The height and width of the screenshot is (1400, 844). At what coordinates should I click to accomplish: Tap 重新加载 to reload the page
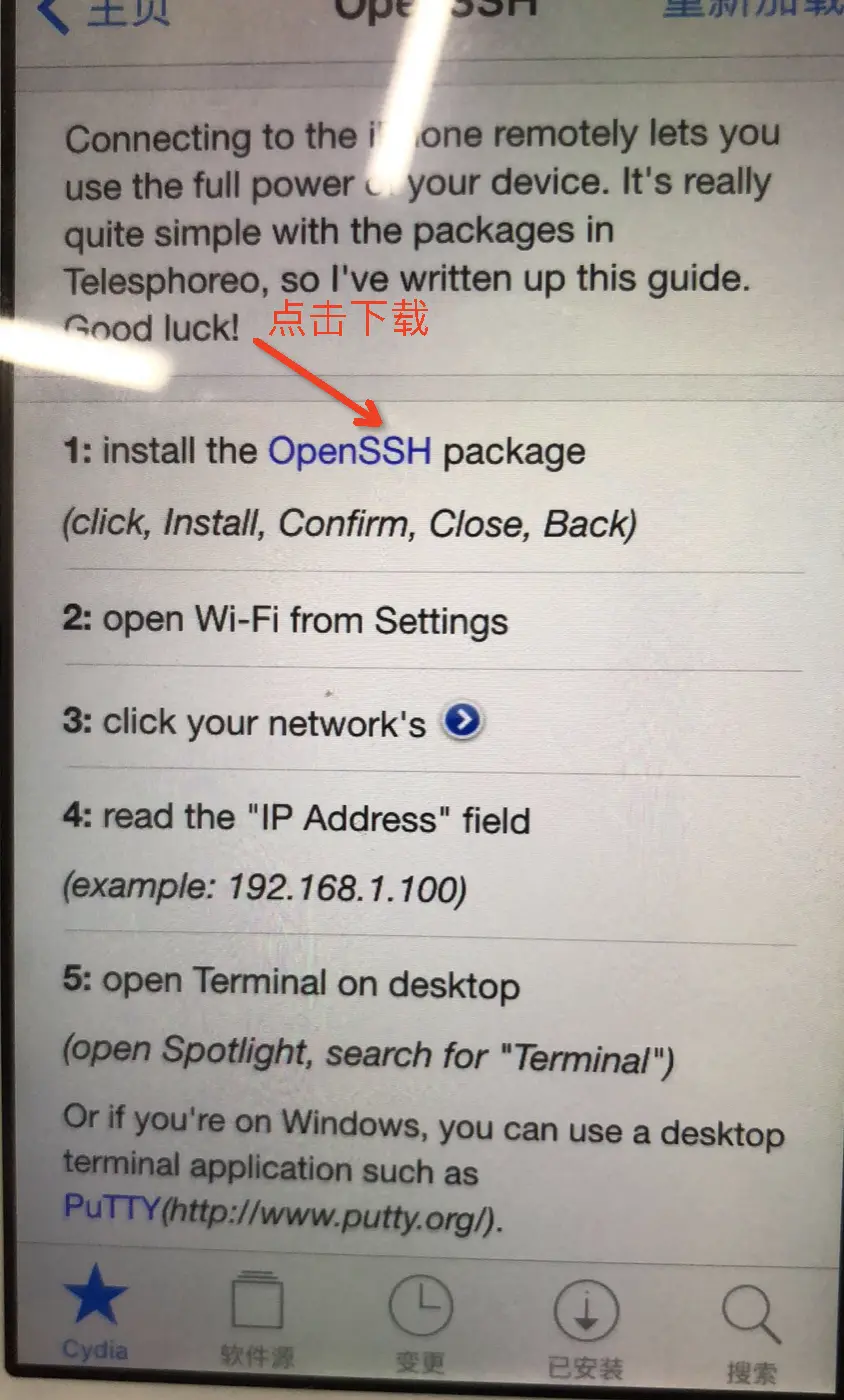[x=752, y=10]
